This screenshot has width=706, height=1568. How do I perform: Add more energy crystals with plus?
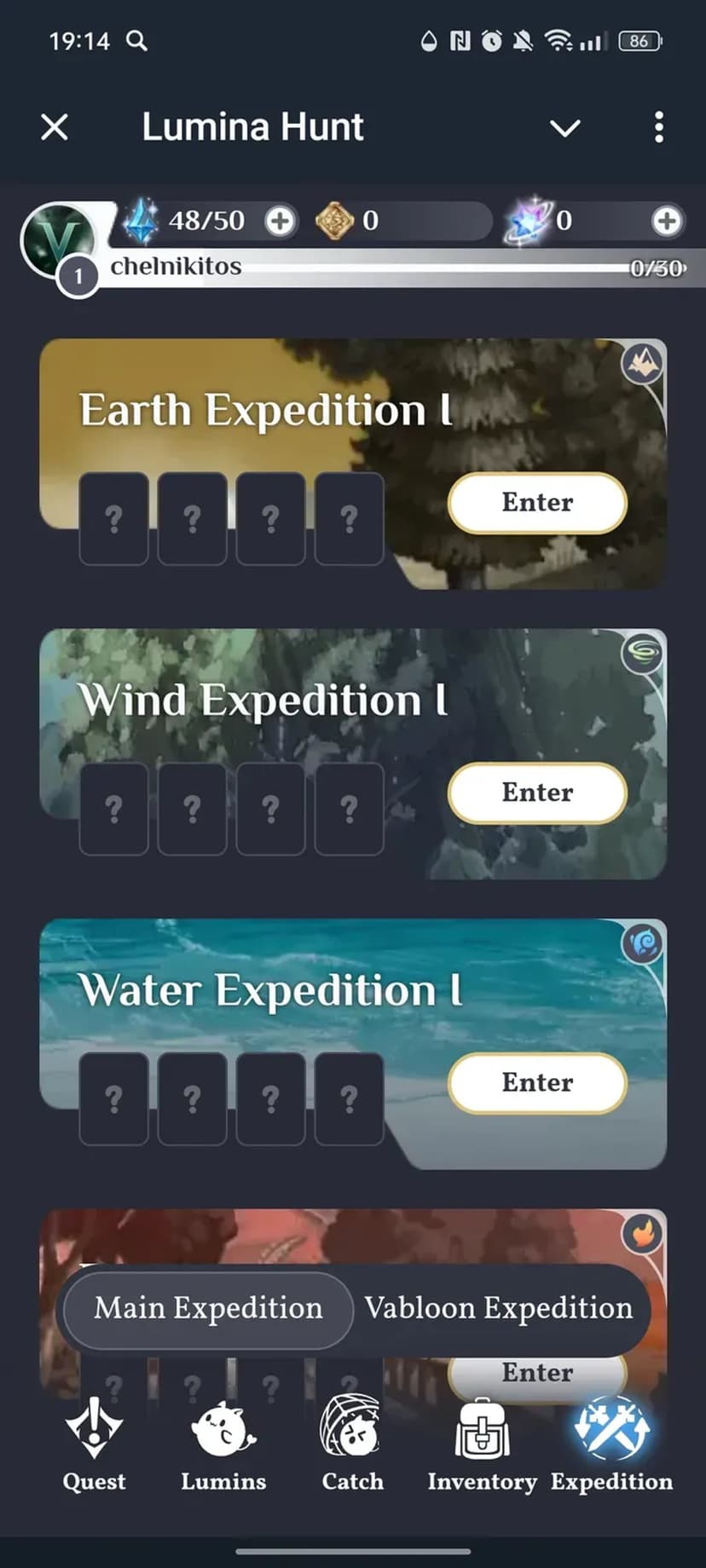click(x=280, y=221)
